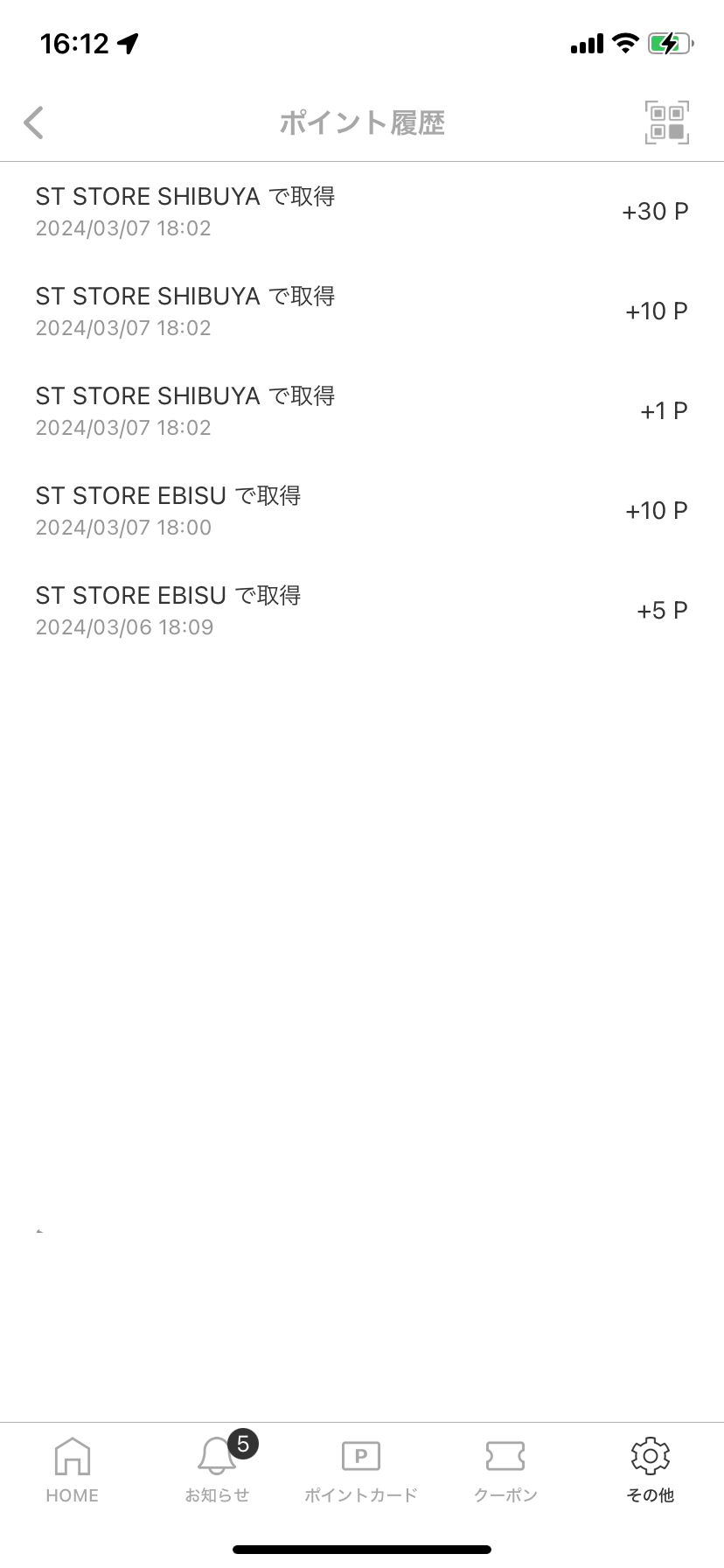724x1568 pixels.
Task: Switch to the HOME tab
Action: pos(72,1470)
